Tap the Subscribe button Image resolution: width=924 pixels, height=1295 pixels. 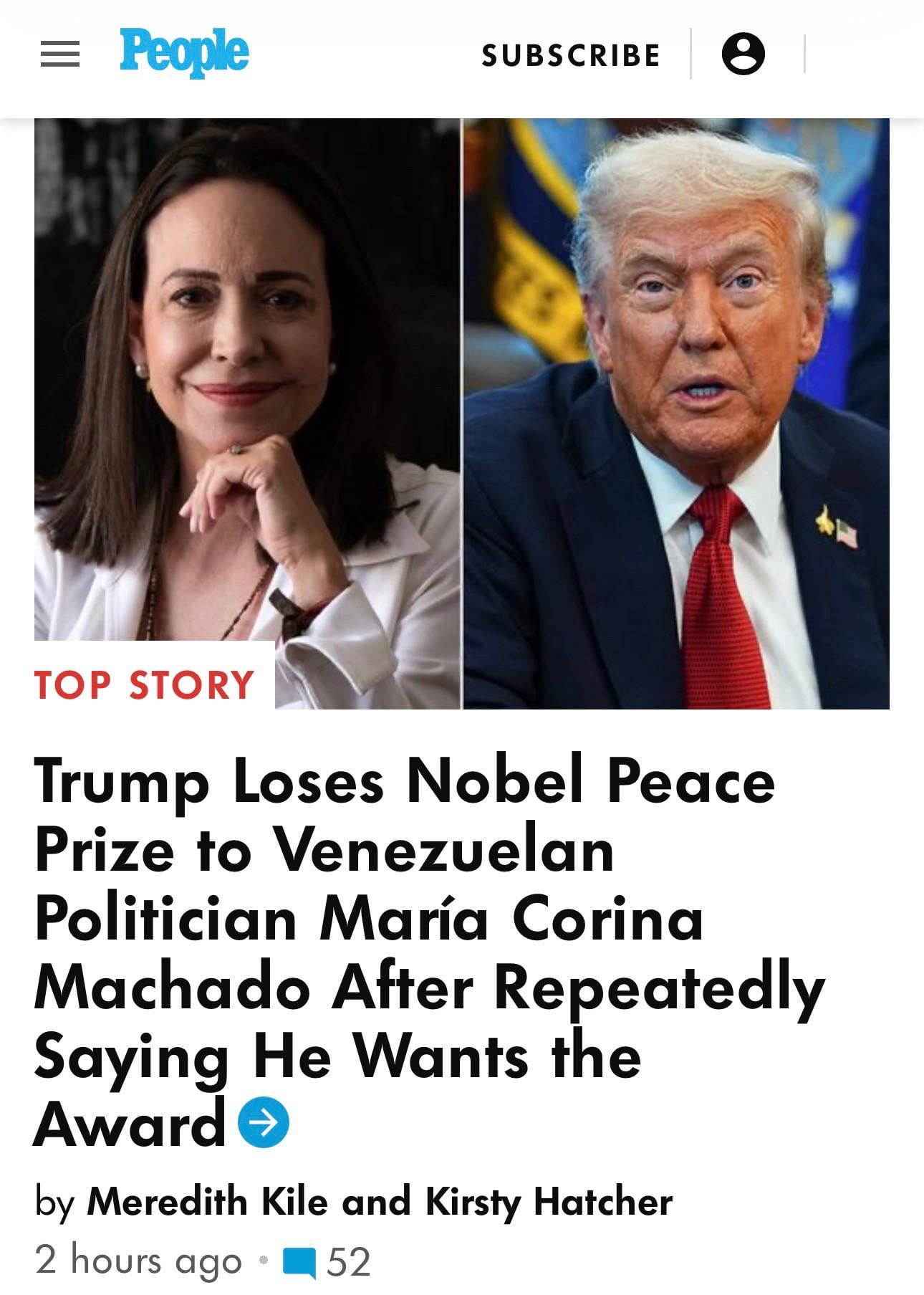(x=570, y=56)
